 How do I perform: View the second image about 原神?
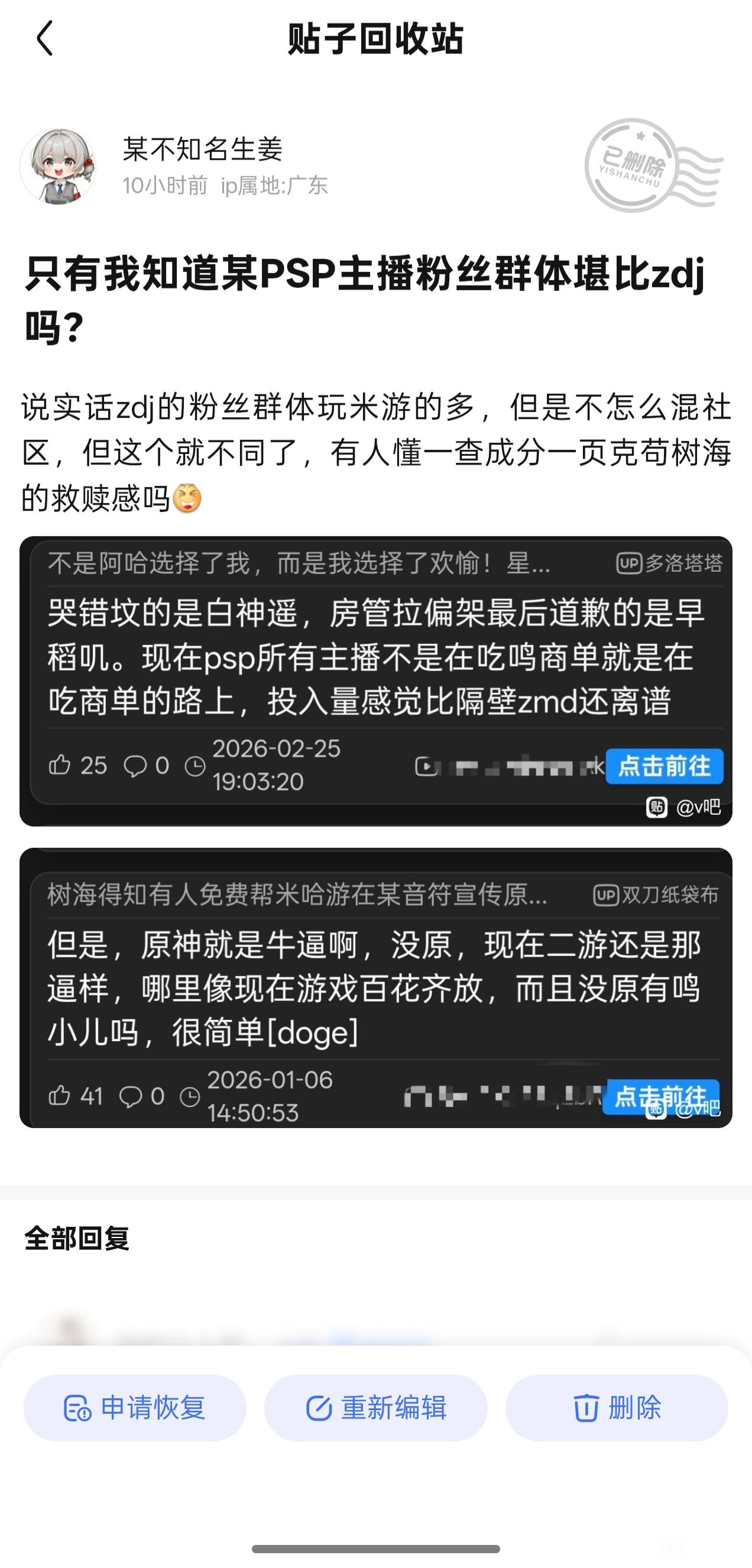[376, 987]
